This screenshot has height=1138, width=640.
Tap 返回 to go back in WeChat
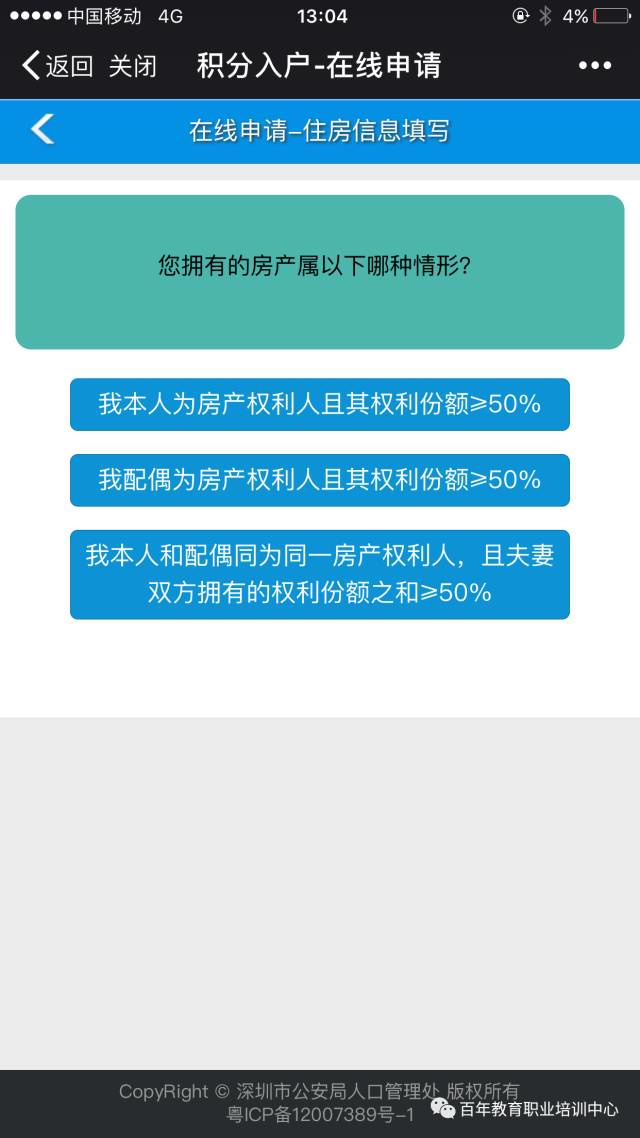point(58,66)
